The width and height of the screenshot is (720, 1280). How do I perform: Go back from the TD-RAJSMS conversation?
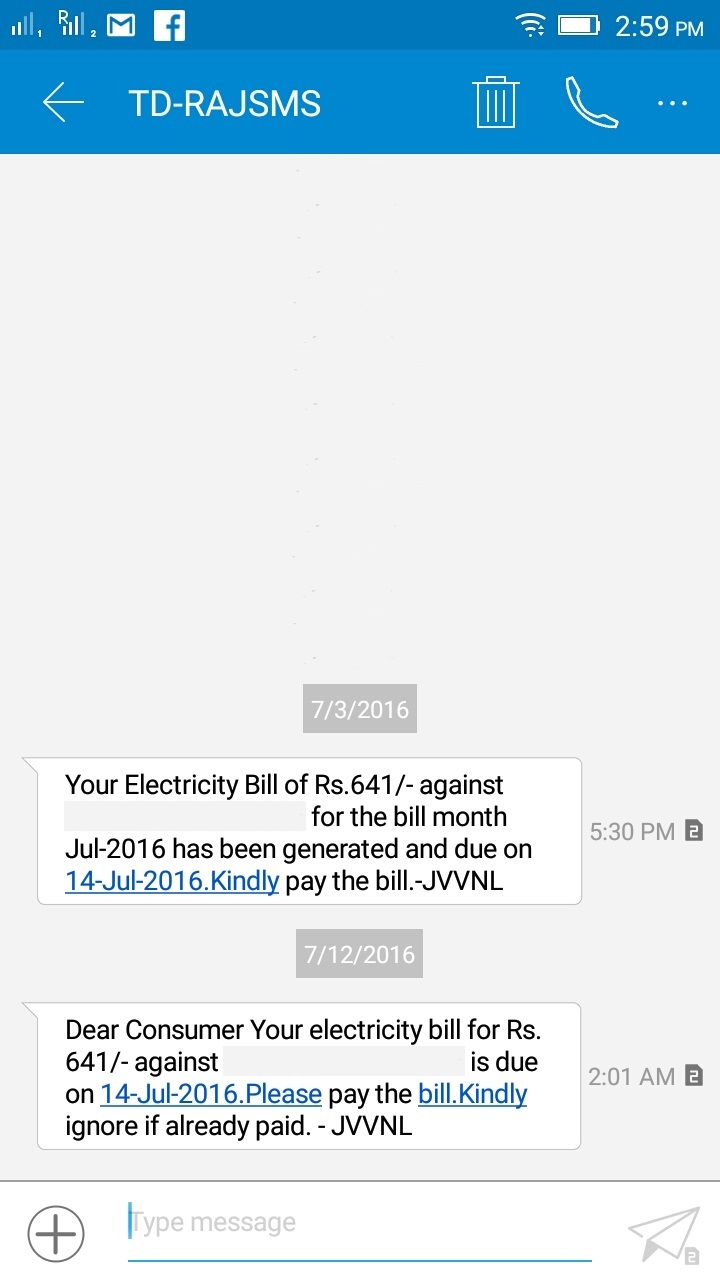pyautogui.click(x=62, y=103)
